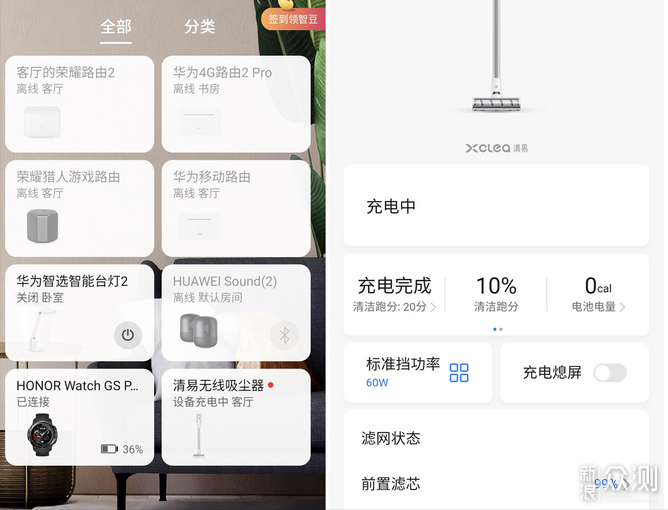Open the 华为4G路由2 Pro device card
The height and width of the screenshot is (510, 668).
point(236,104)
